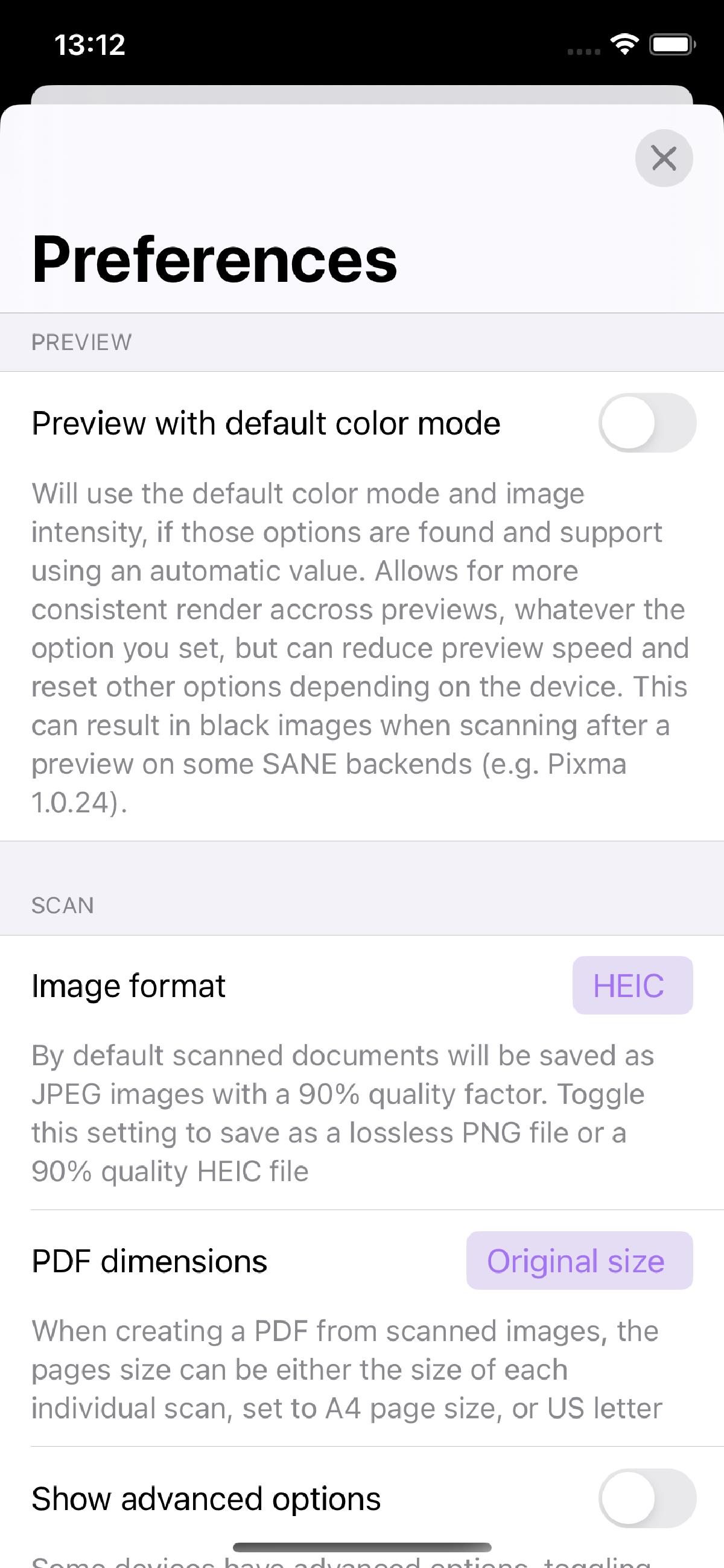Change PDF dimensions from Original size
The height and width of the screenshot is (1568, 724).
point(579,1261)
